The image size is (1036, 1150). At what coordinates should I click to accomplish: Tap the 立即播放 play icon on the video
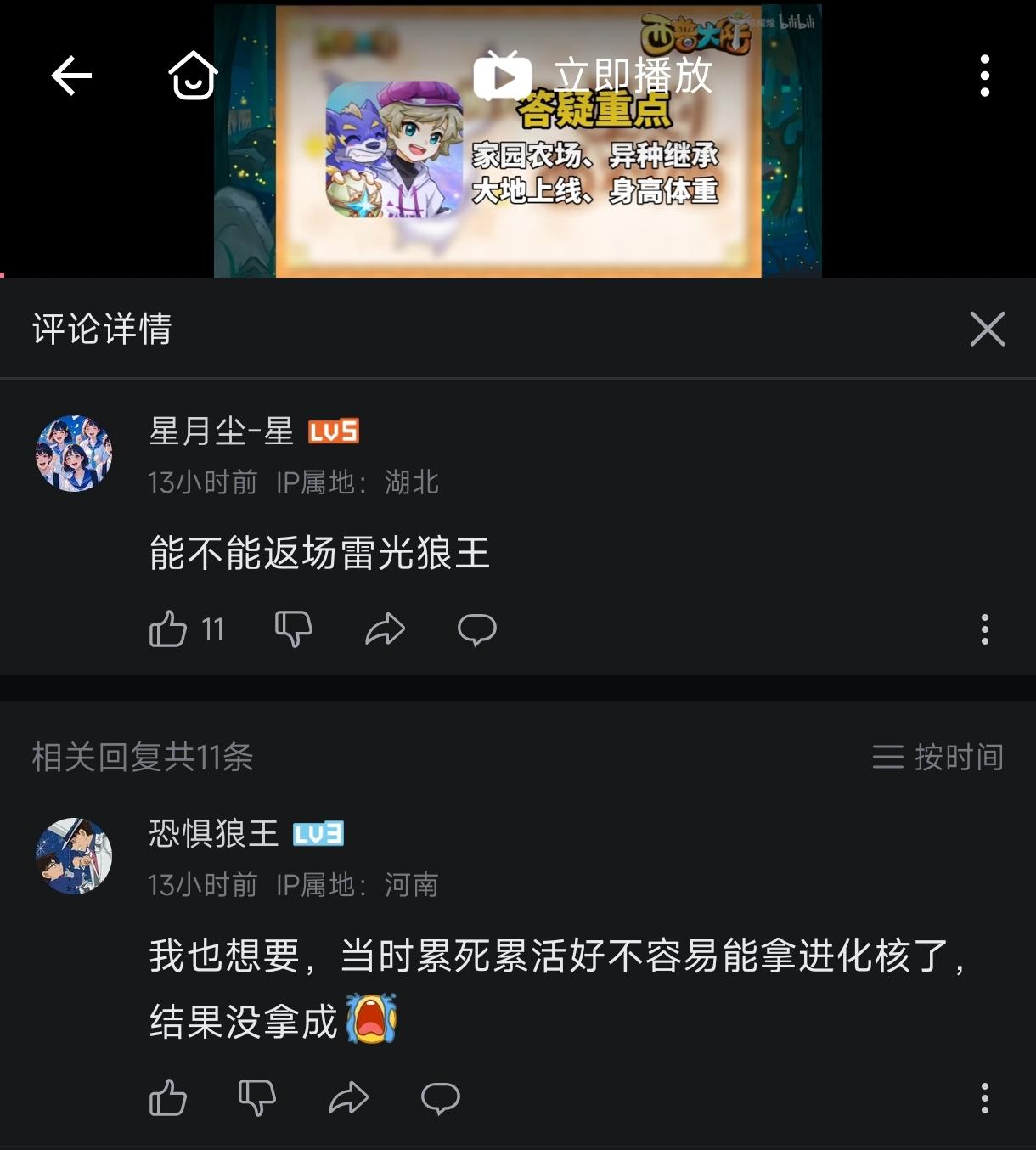(503, 76)
